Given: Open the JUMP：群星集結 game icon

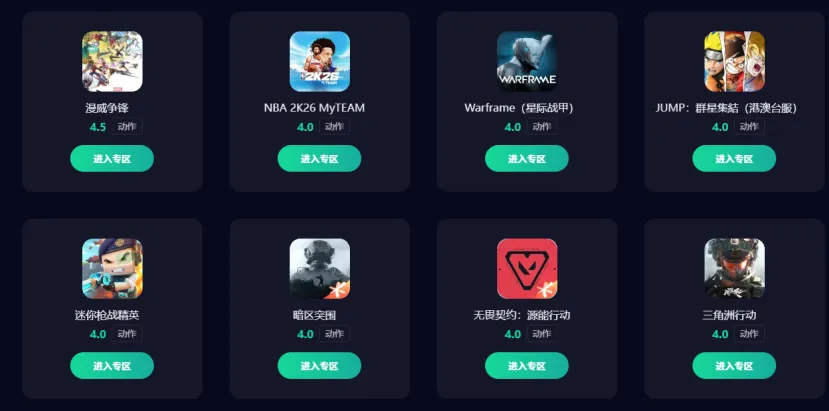Looking at the screenshot, I should pyautogui.click(x=734, y=62).
